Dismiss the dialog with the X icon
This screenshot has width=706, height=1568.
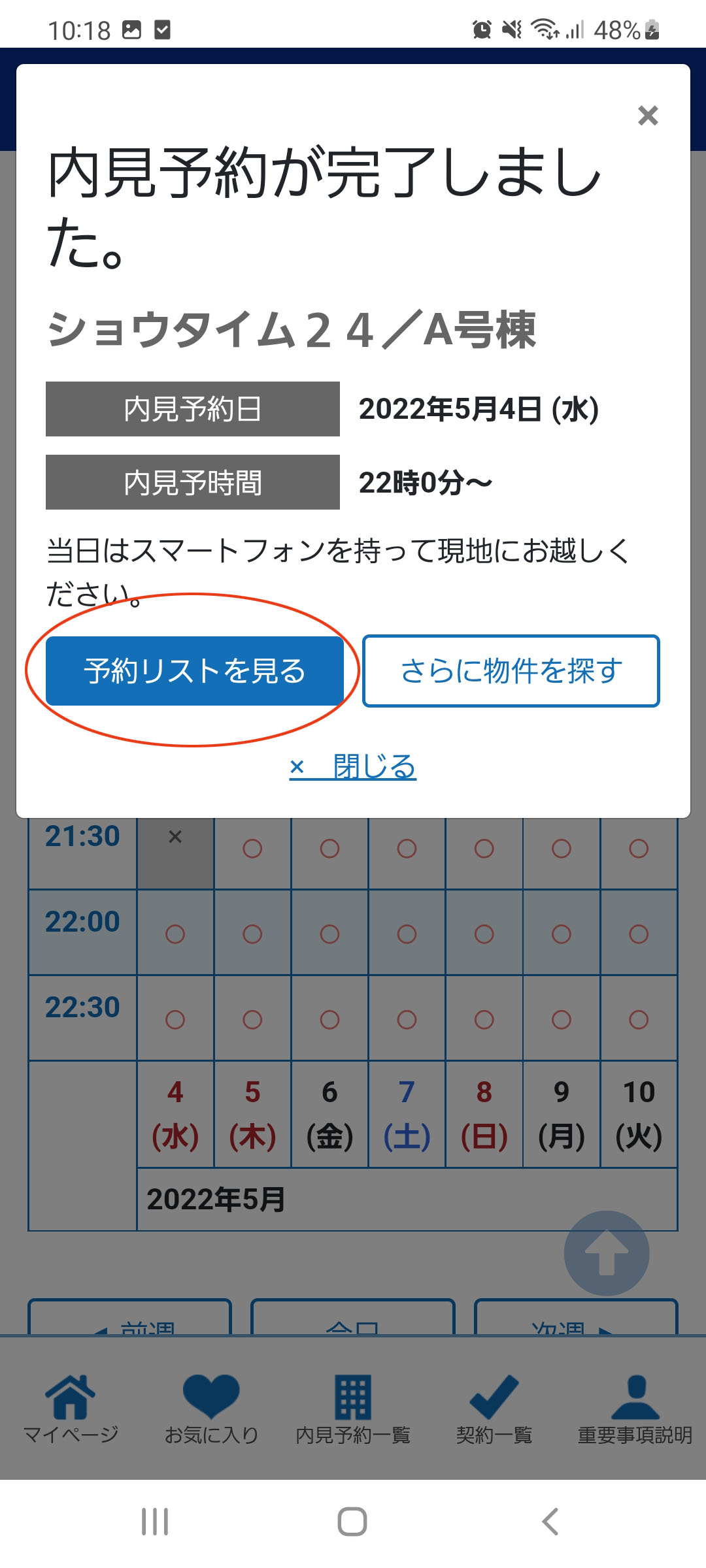(647, 116)
